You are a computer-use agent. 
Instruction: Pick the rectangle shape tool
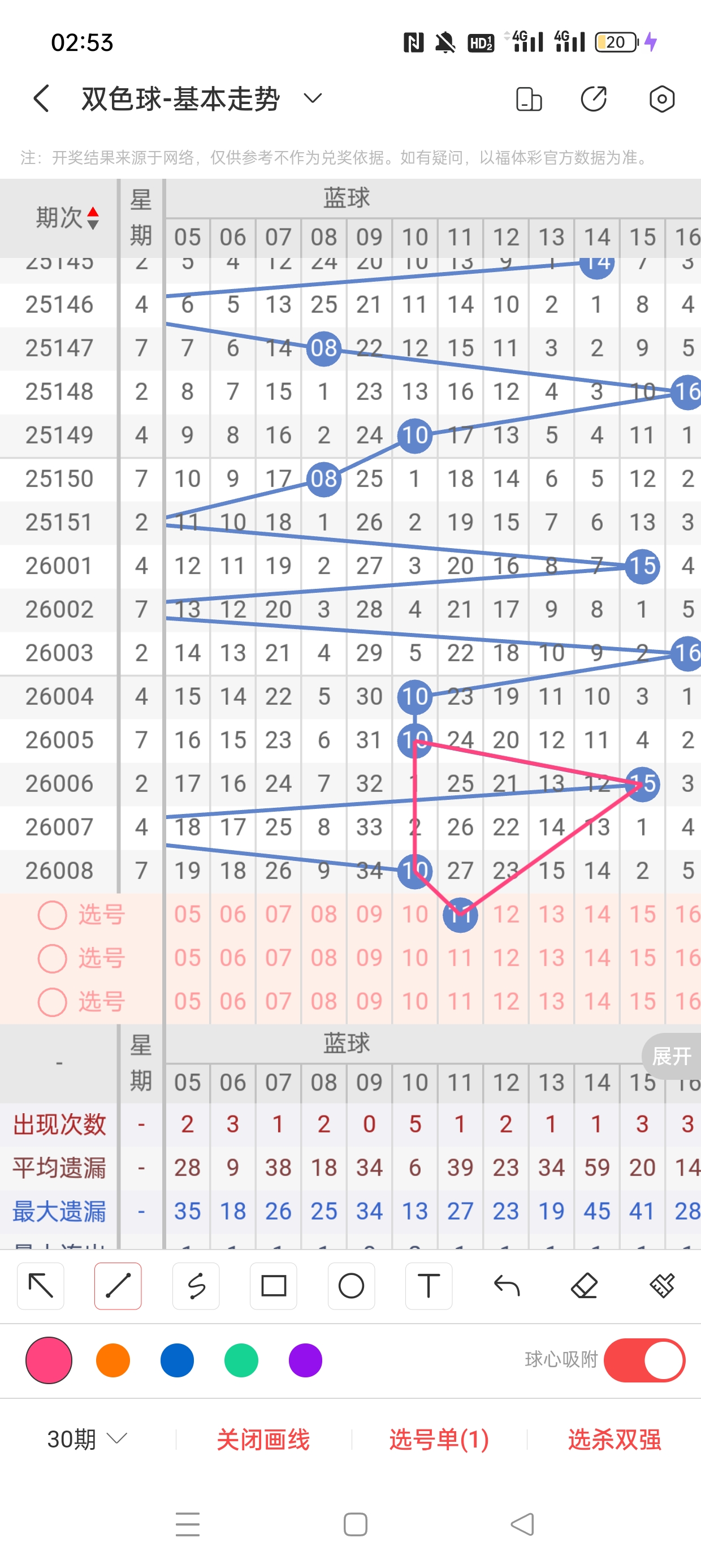[273, 1286]
